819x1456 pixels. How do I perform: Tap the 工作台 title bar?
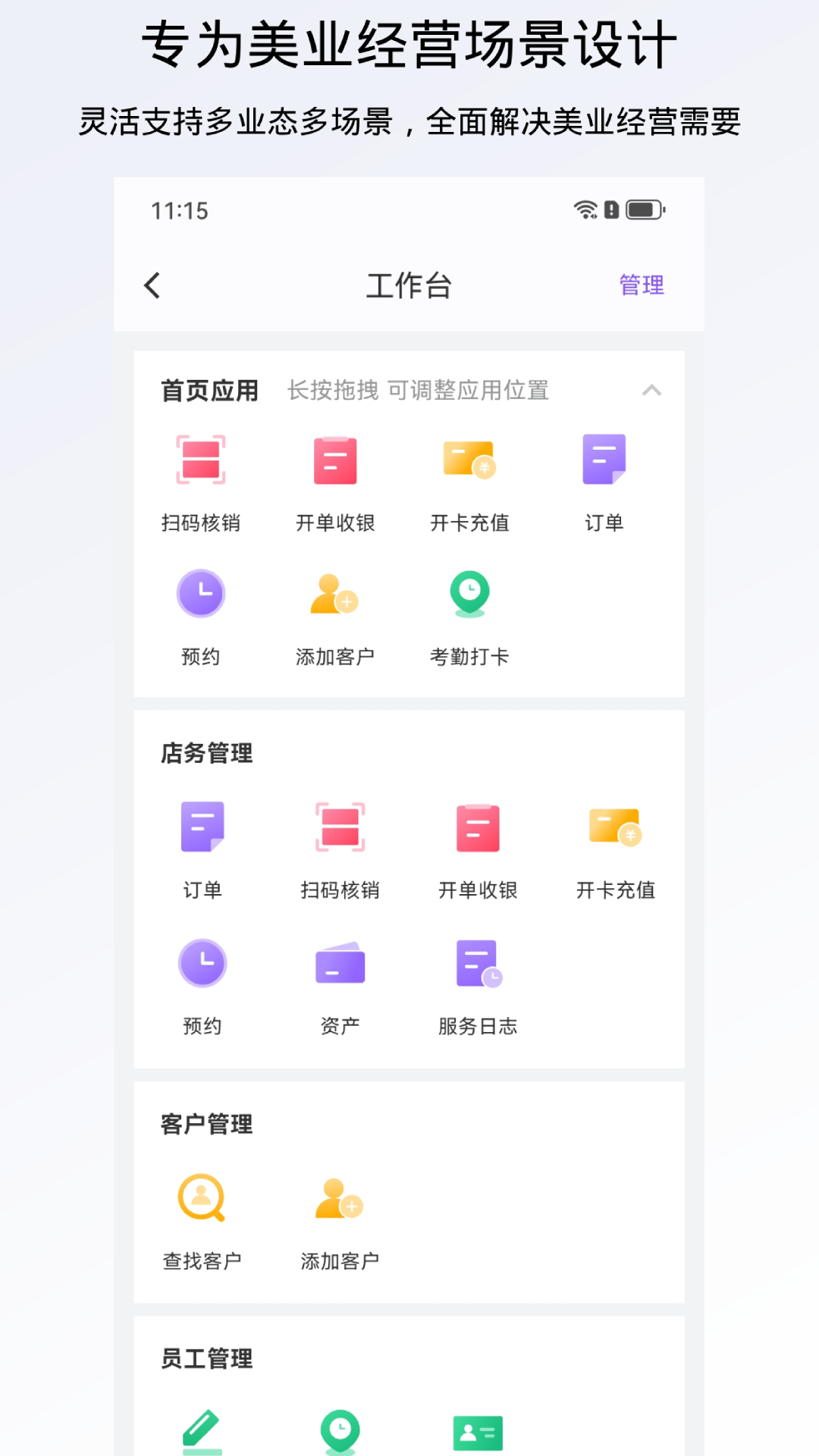409,286
